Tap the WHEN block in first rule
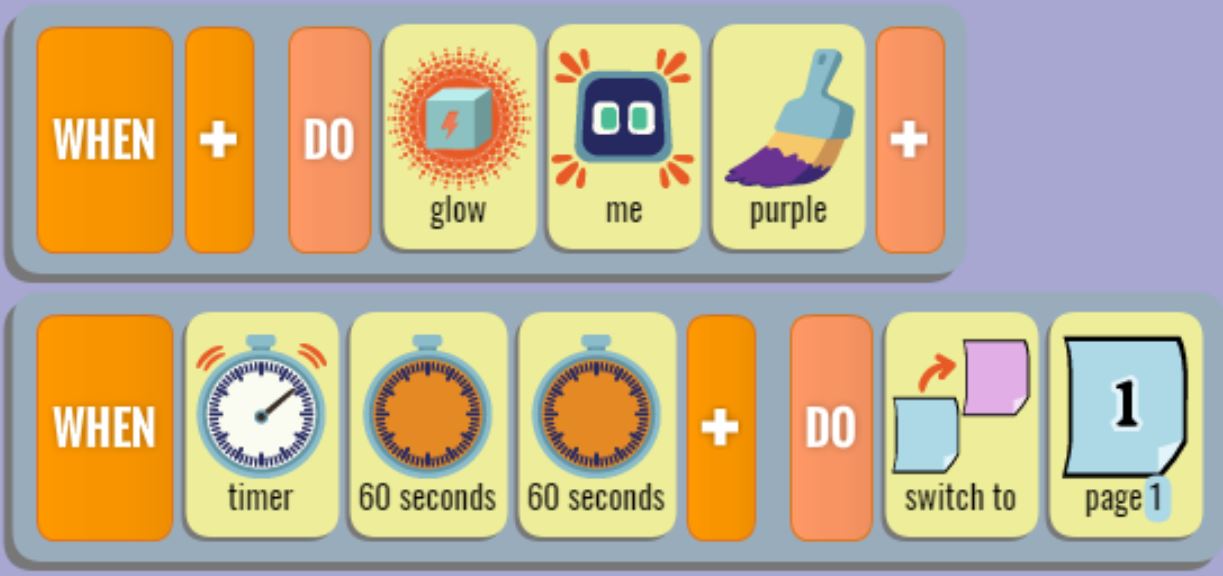1223x576 pixels. (x=105, y=140)
